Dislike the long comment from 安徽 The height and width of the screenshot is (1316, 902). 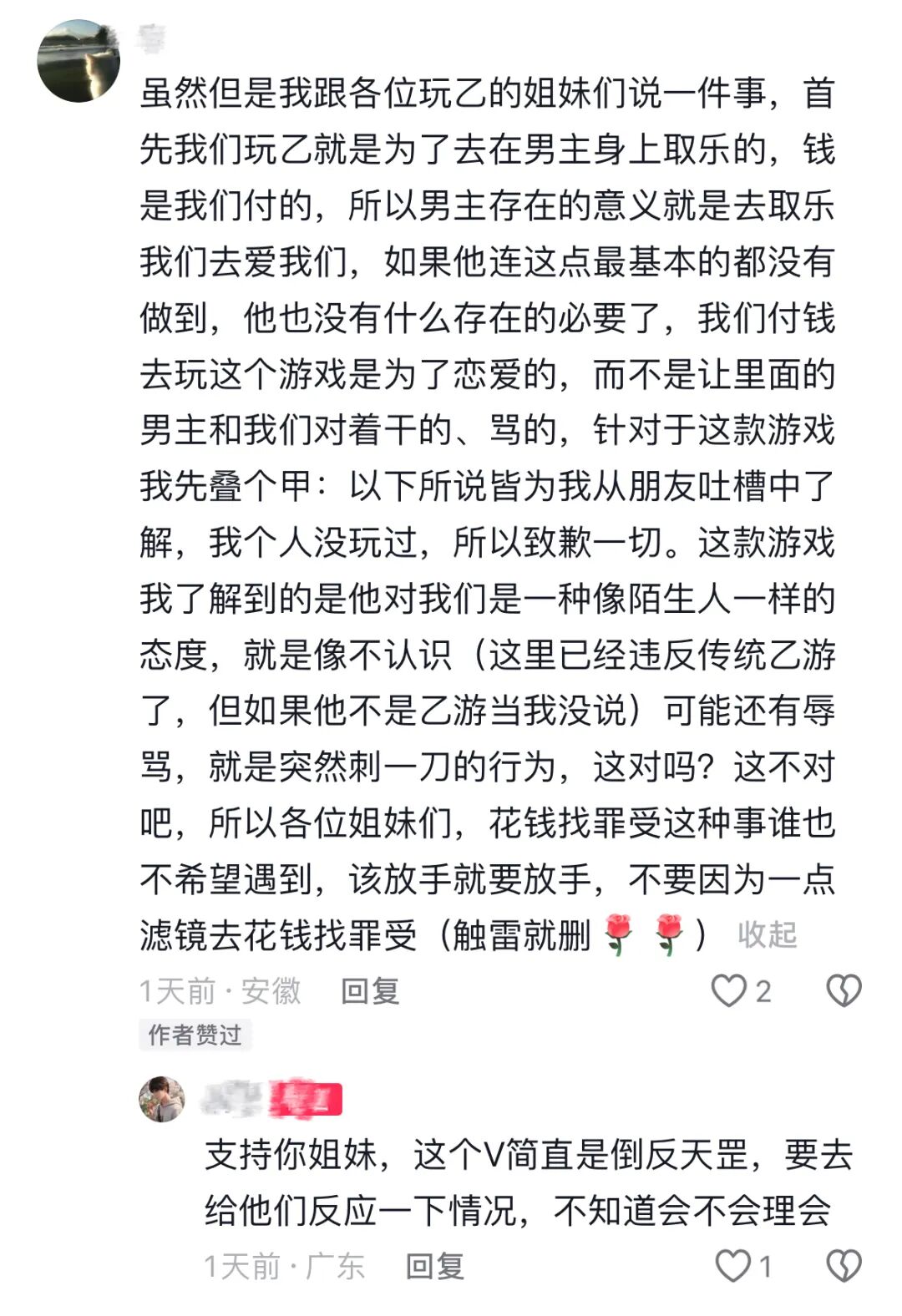coord(844,991)
